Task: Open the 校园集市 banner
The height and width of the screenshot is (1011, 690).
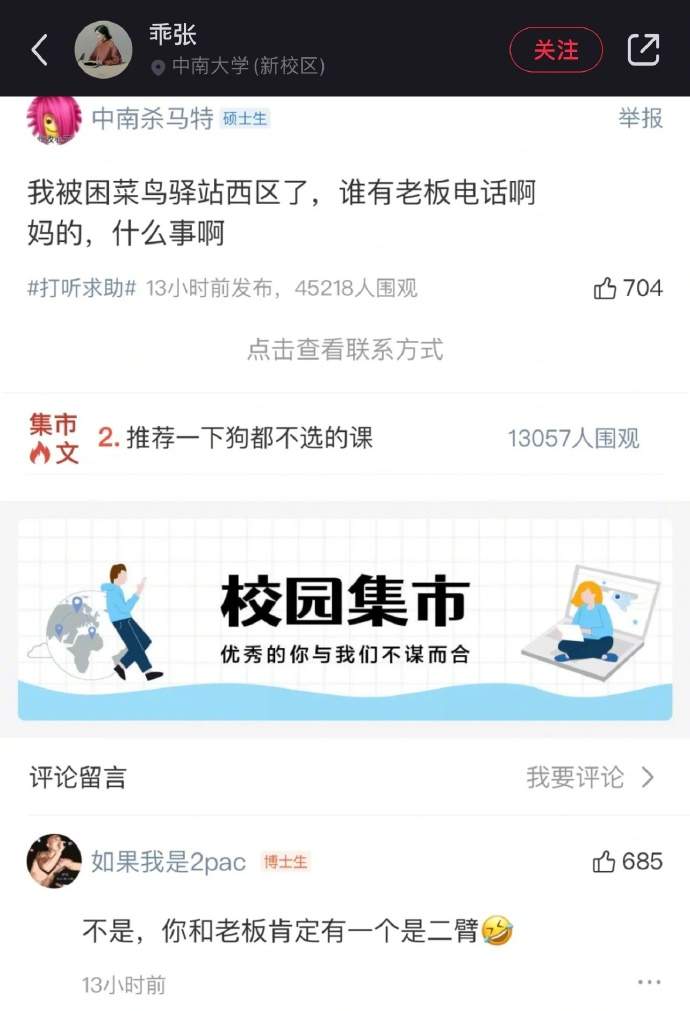Action: coord(345,618)
